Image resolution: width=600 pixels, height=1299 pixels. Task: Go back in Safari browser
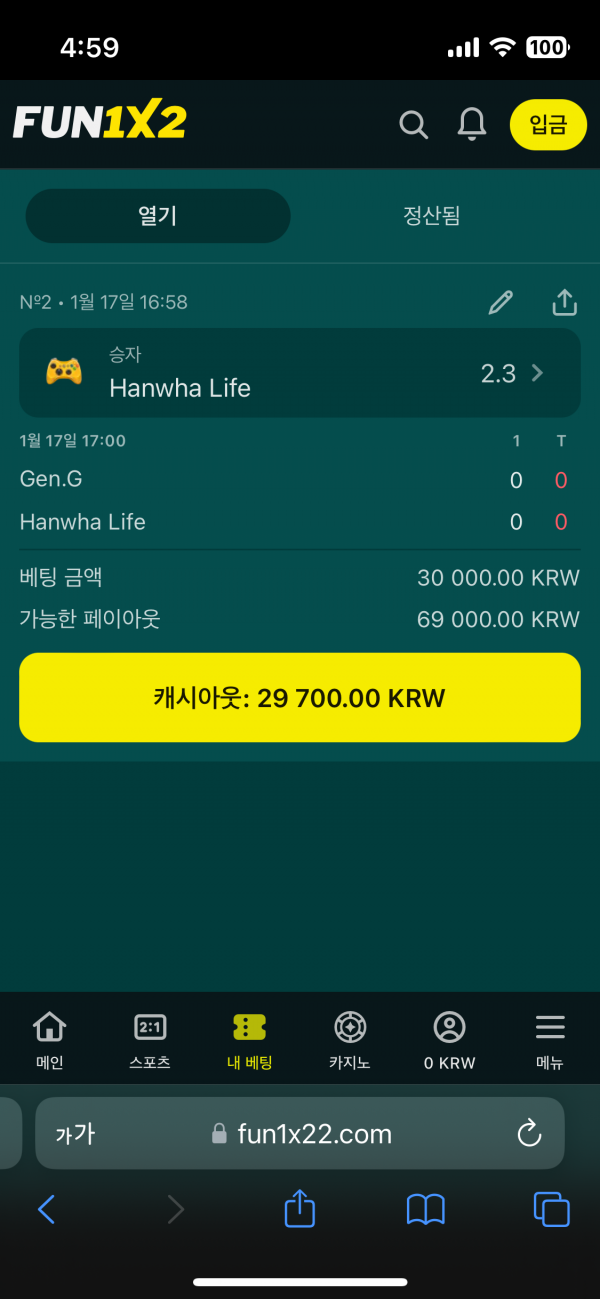(x=46, y=1210)
